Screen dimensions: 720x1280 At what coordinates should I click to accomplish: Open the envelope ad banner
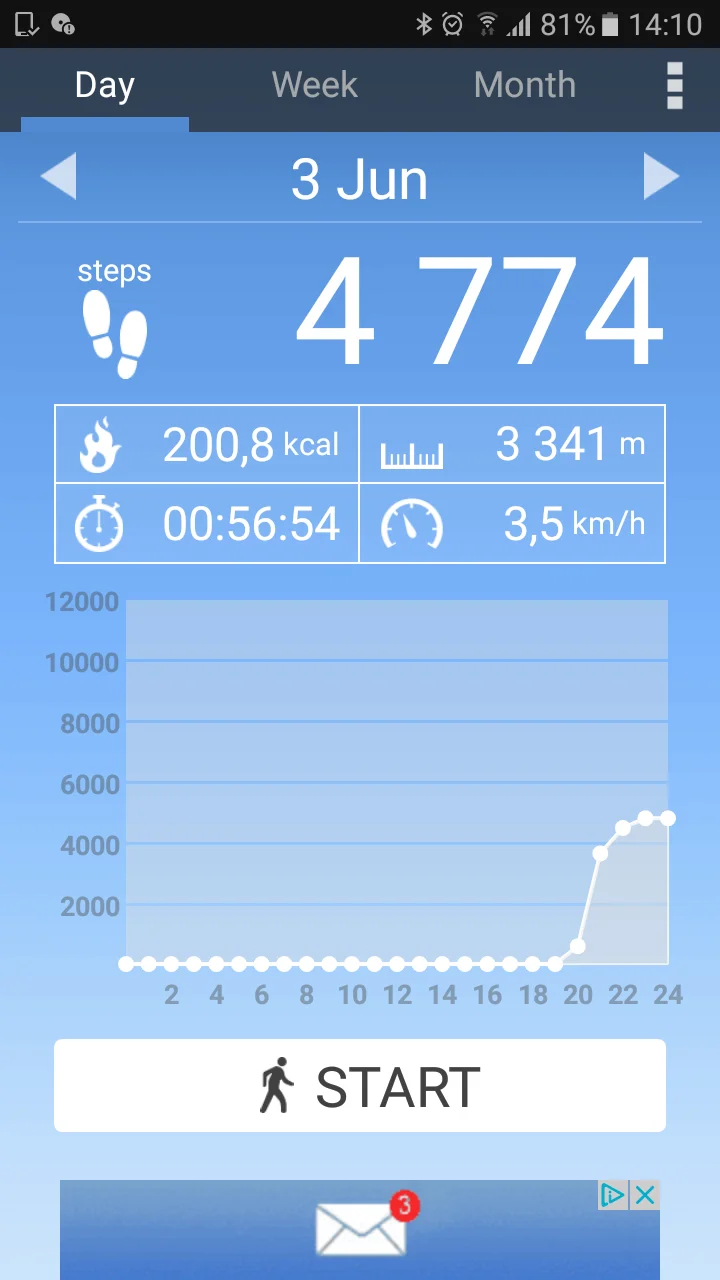coord(360,1230)
